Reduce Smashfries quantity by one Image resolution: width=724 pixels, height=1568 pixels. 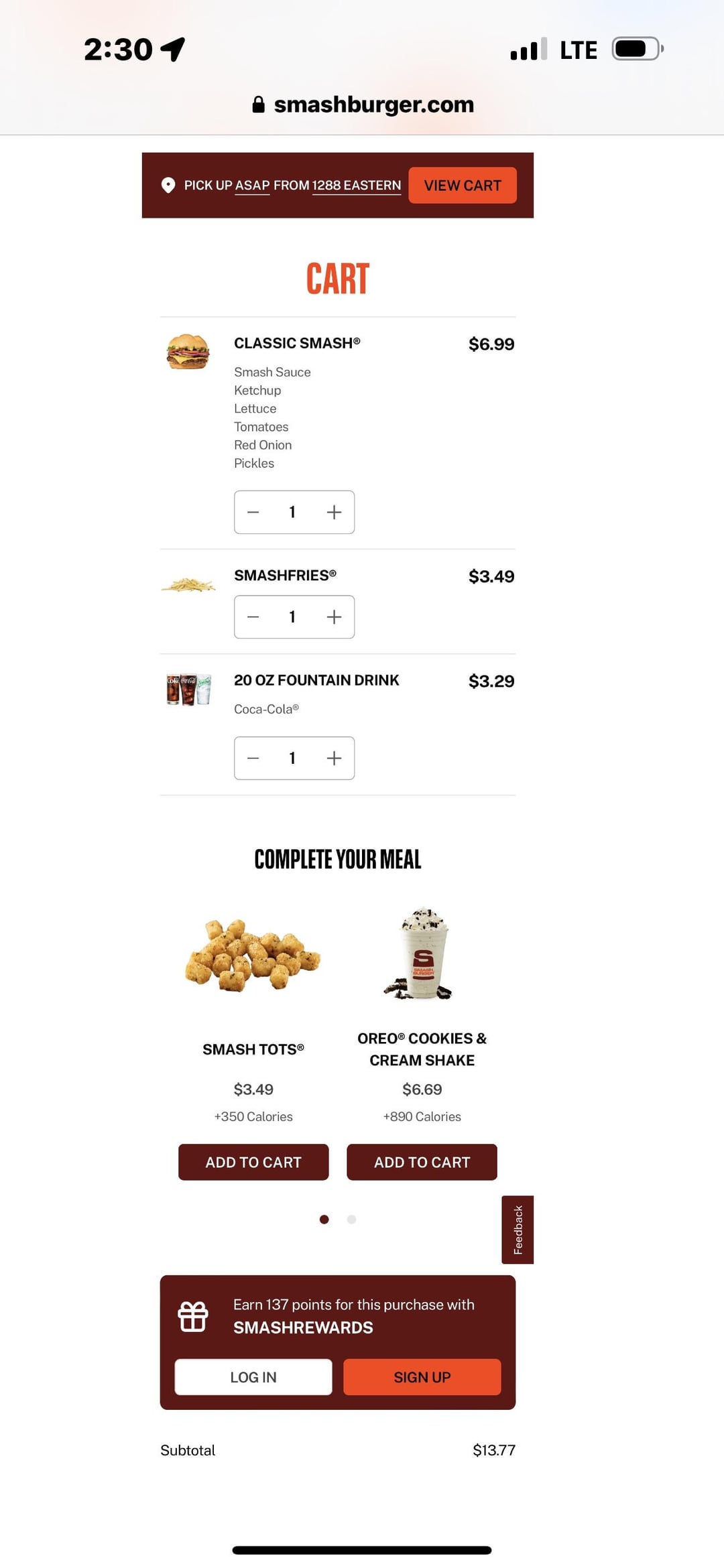253,617
